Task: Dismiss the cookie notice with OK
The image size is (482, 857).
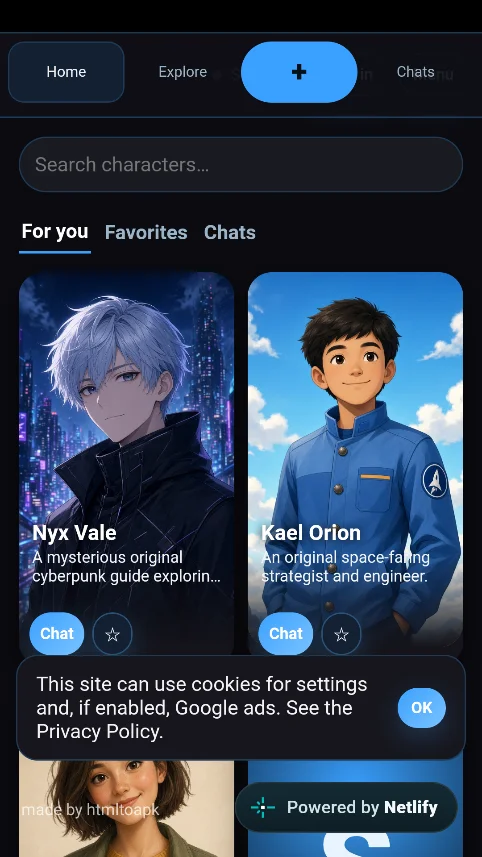Action: pyautogui.click(x=422, y=708)
